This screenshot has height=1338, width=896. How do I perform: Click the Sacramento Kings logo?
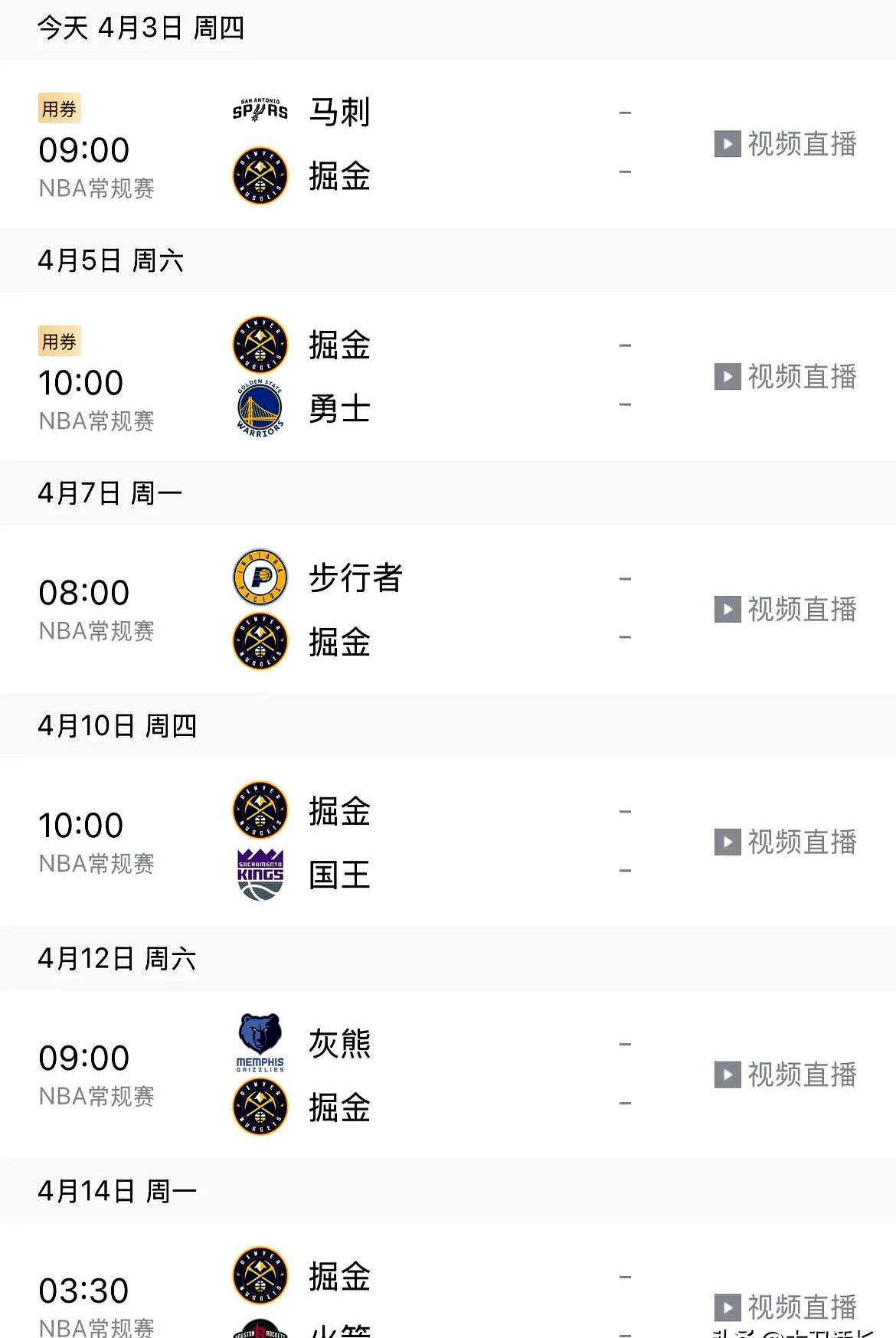pos(259,875)
